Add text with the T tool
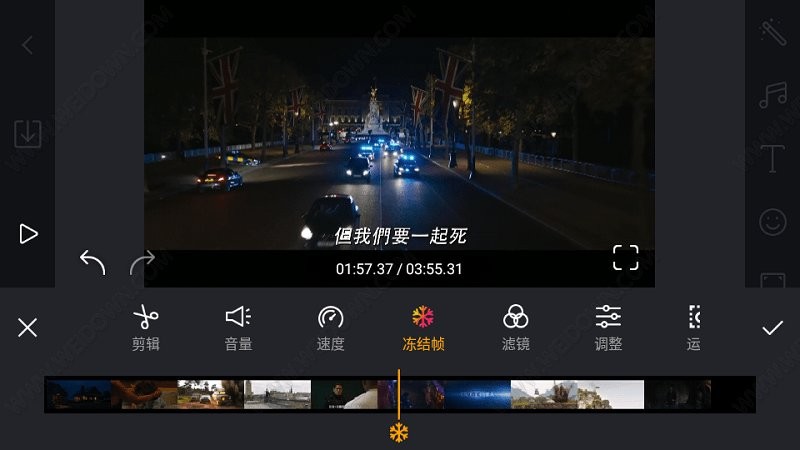800x450 pixels. click(x=772, y=158)
